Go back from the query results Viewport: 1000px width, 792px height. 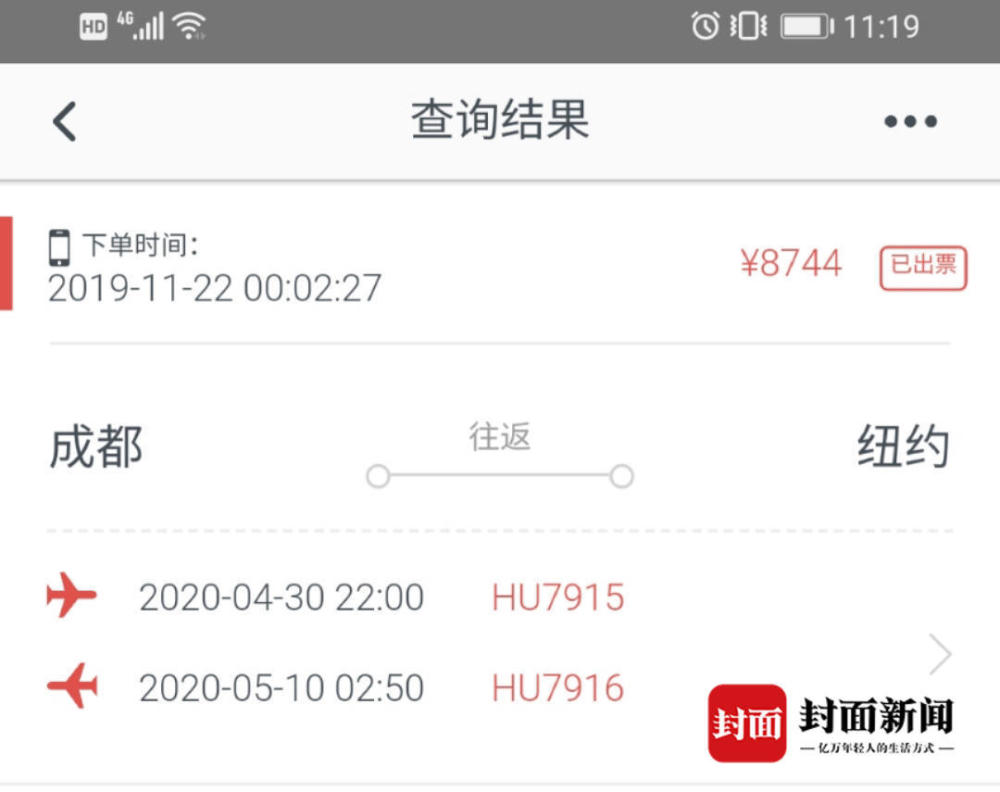coord(65,122)
